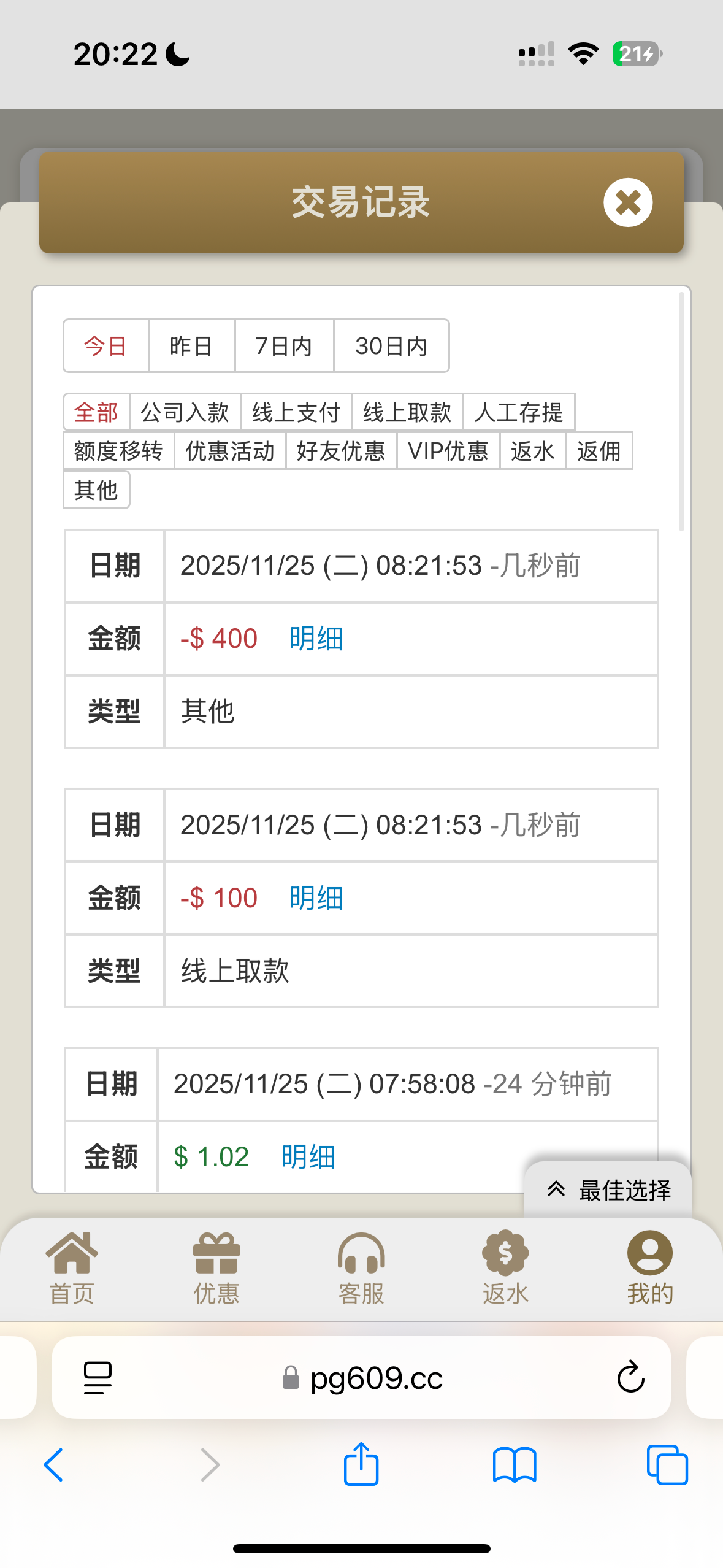Select the 今日 date filter

[105, 346]
